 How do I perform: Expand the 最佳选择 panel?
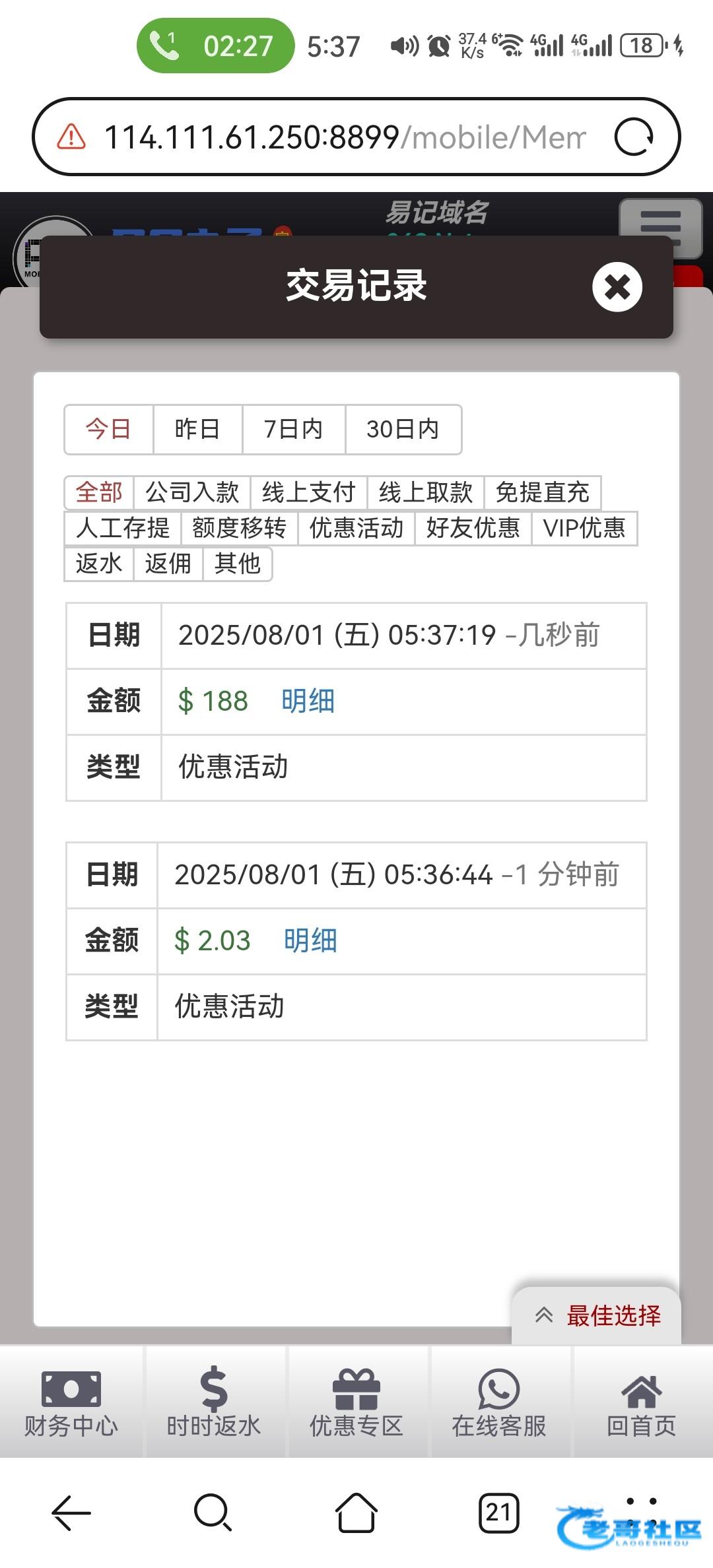[x=596, y=1315]
